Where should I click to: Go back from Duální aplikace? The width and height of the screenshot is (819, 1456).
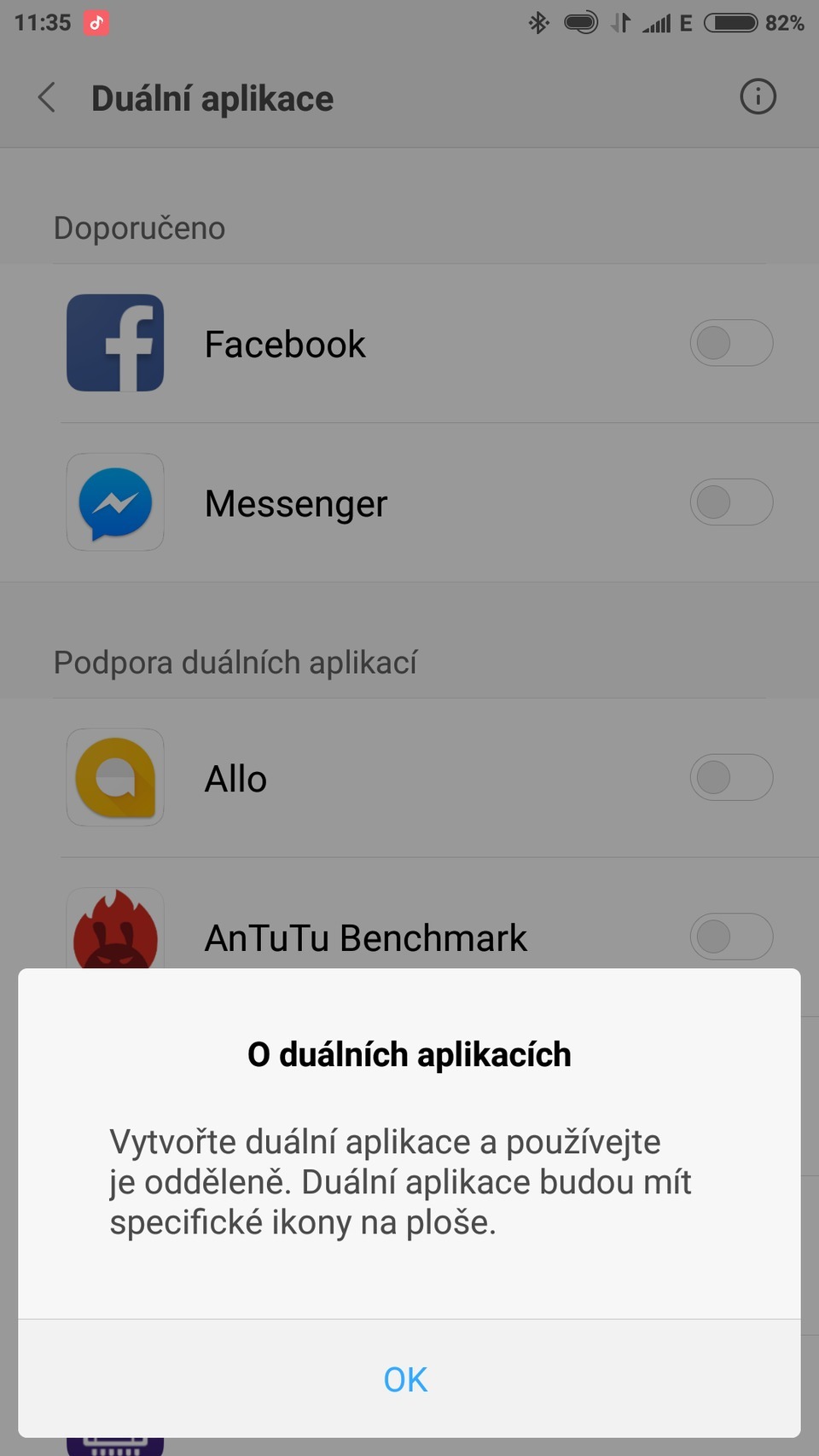pyautogui.click(x=48, y=98)
